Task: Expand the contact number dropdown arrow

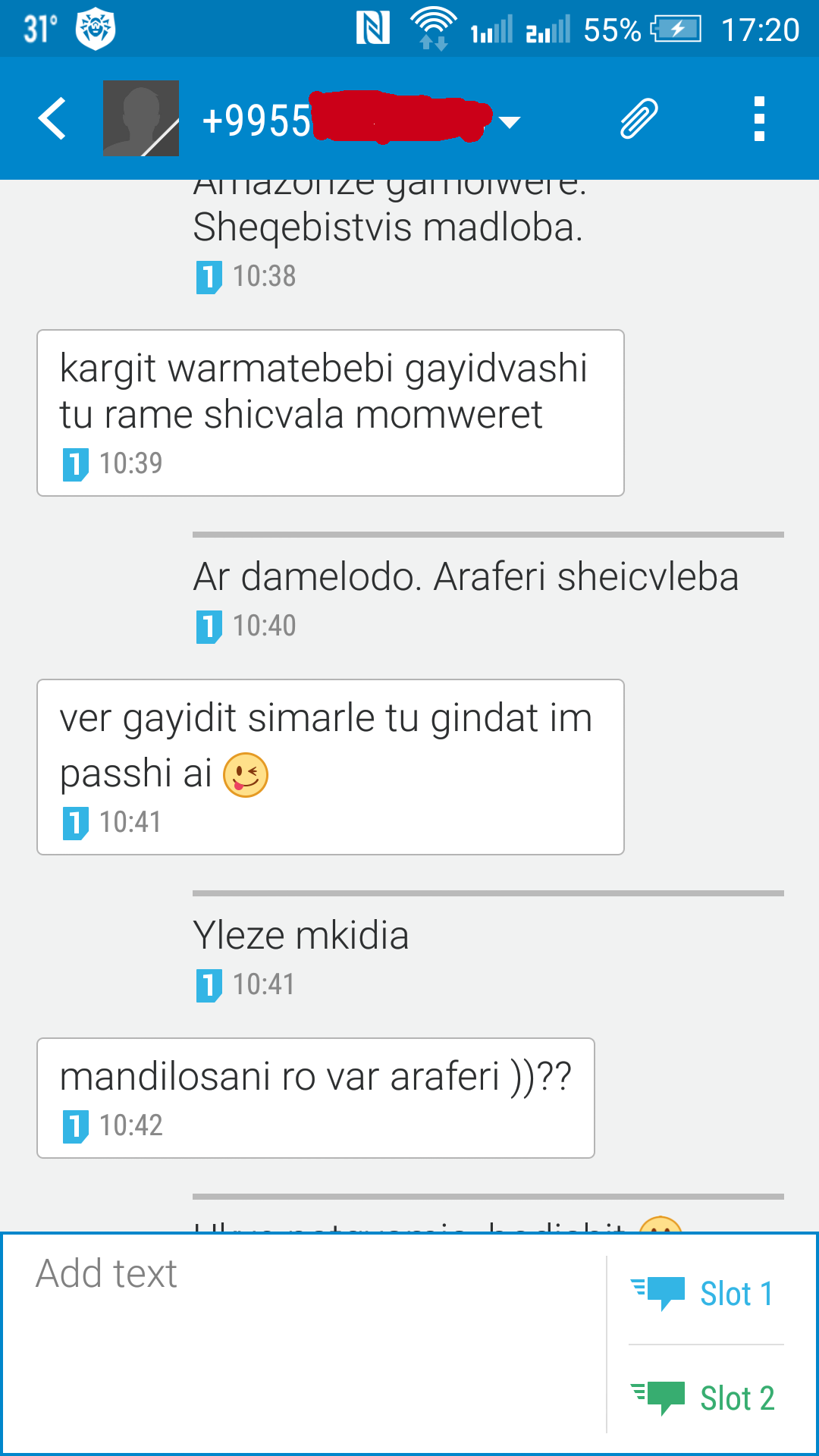Action: [510, 122]
